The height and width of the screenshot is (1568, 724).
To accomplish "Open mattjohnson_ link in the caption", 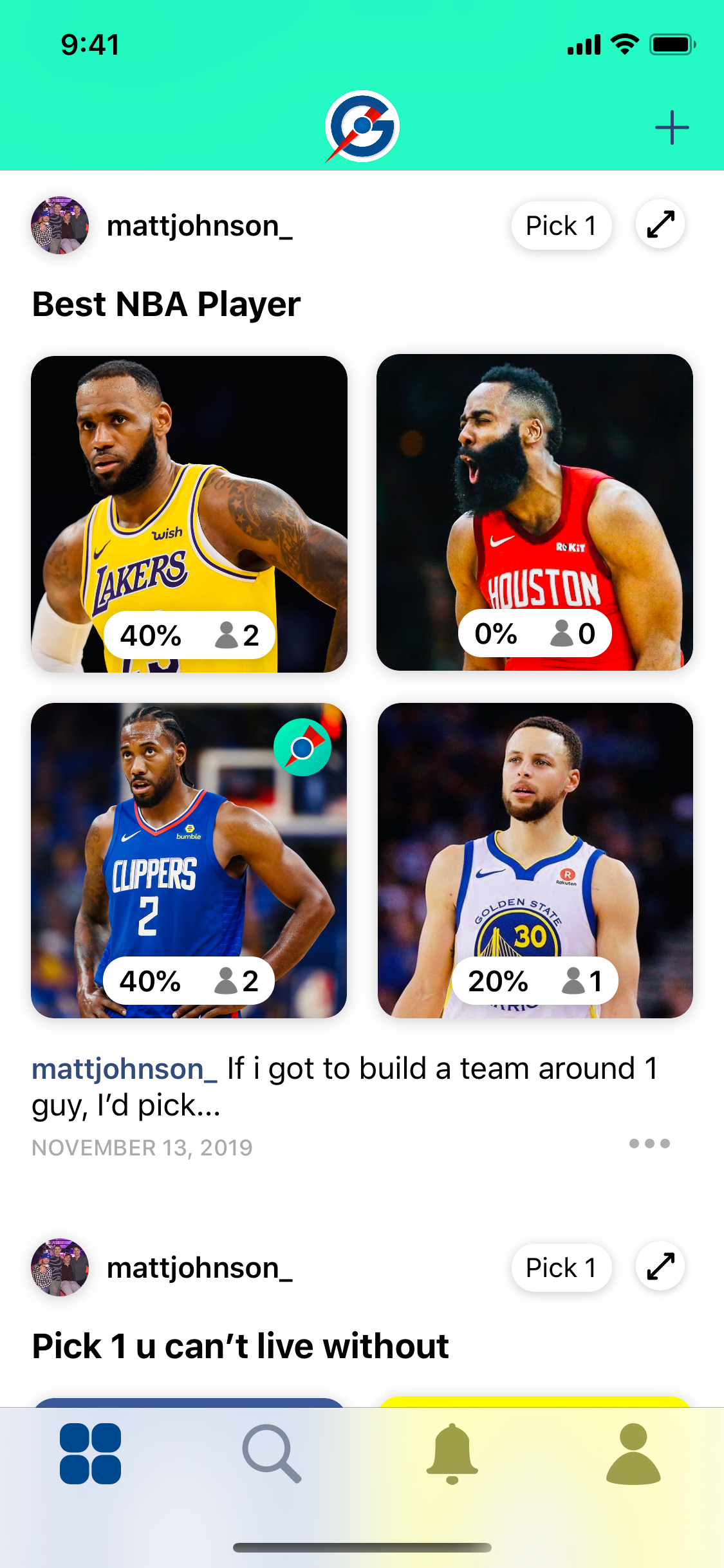I will click(x=125, y=1069).
